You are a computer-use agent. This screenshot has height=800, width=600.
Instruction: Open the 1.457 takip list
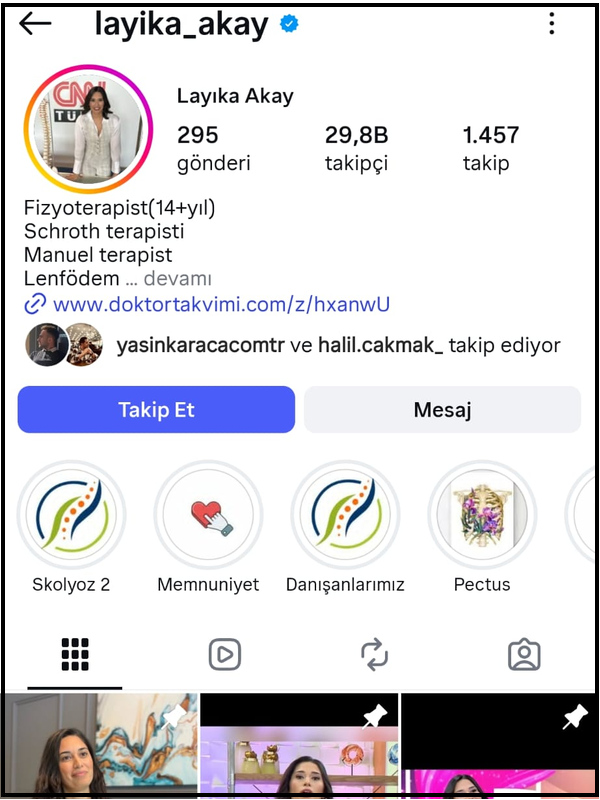click(490, 147)
